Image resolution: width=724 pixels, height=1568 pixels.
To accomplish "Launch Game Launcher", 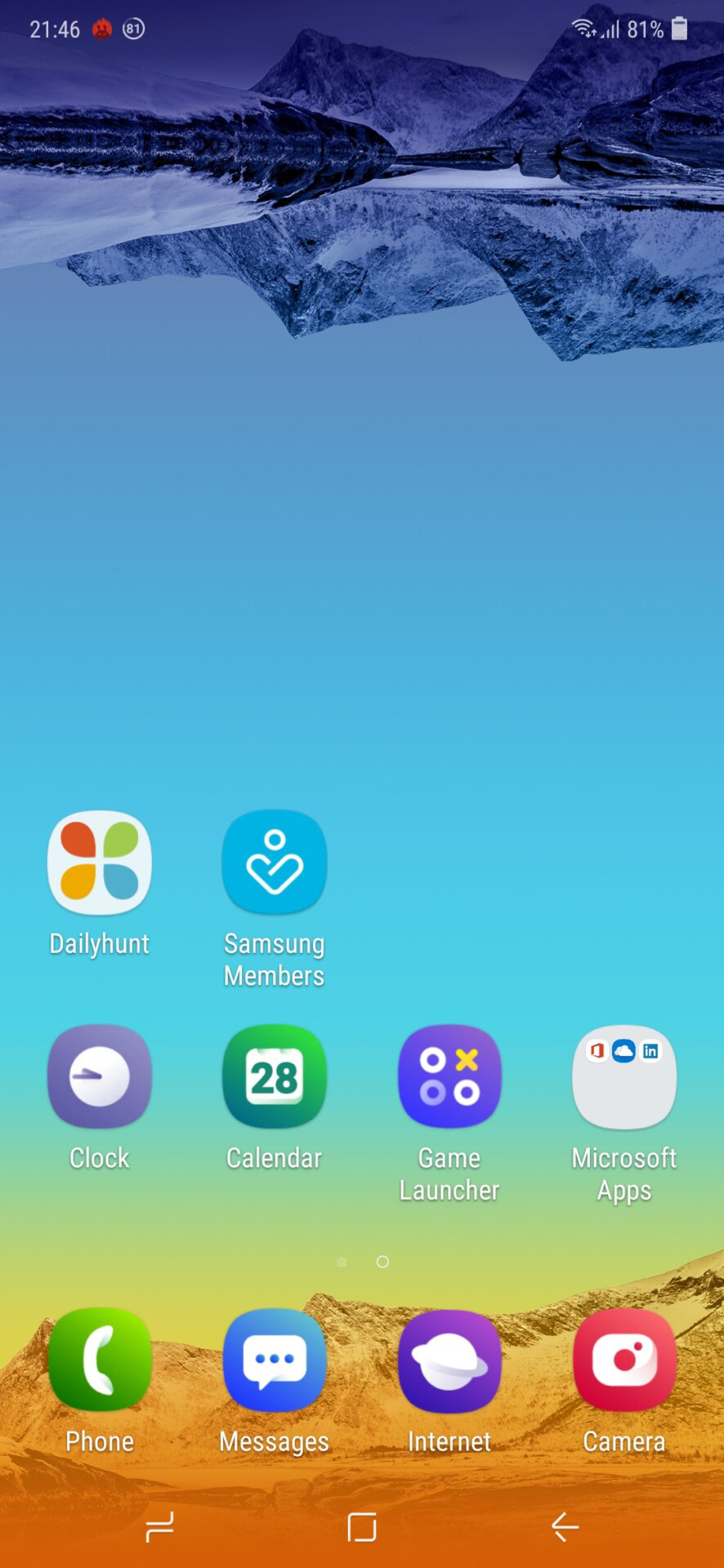I will click(x=449, y=1076).
